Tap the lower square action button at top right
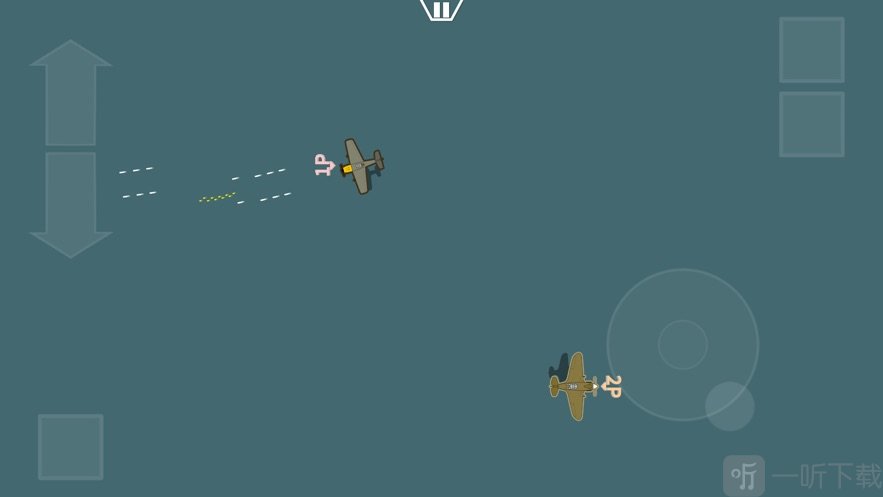The height and width of the screenshot is (497, 883). [x=811, y=125]
